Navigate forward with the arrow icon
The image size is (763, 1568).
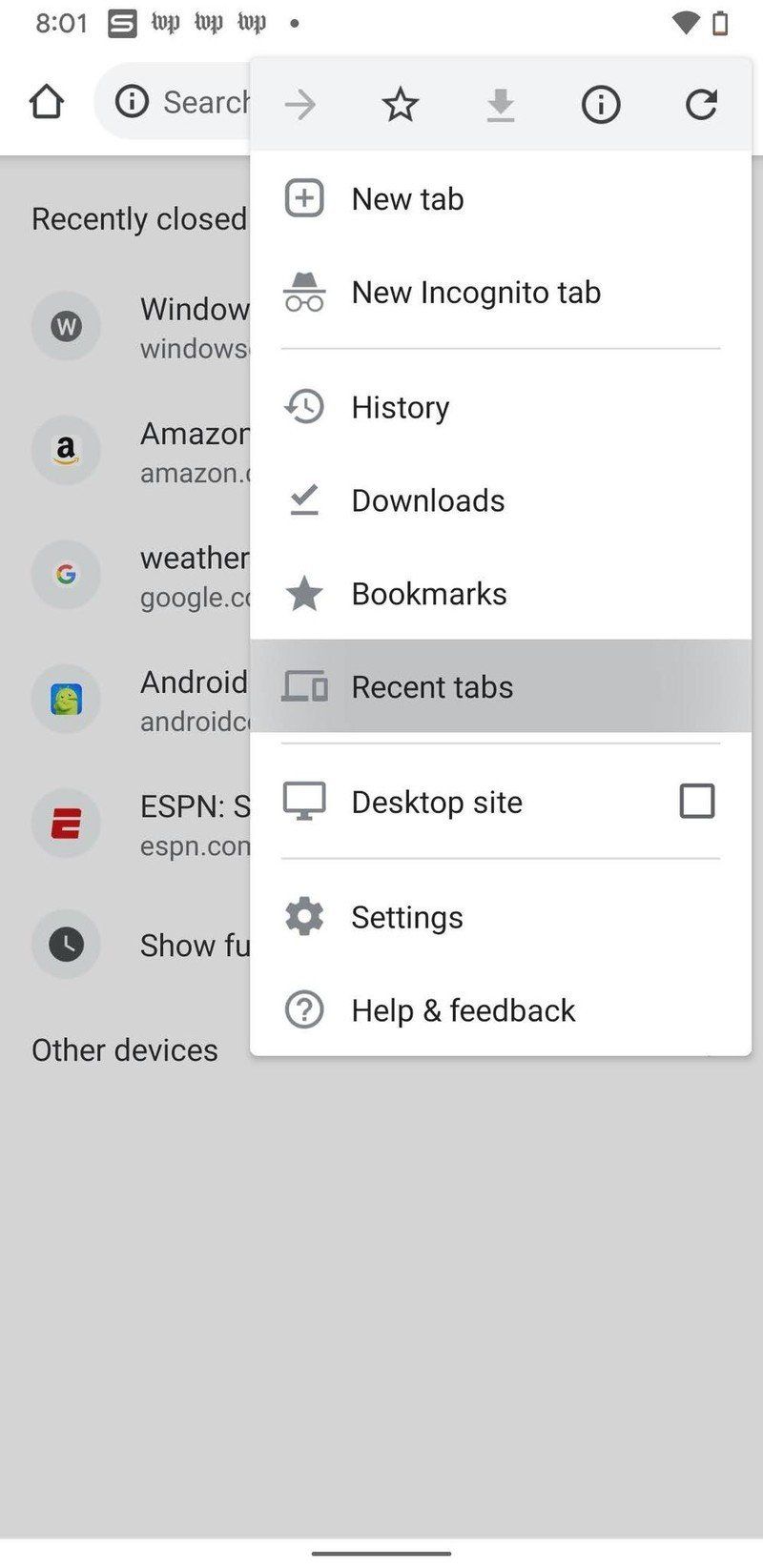(299, 104)
